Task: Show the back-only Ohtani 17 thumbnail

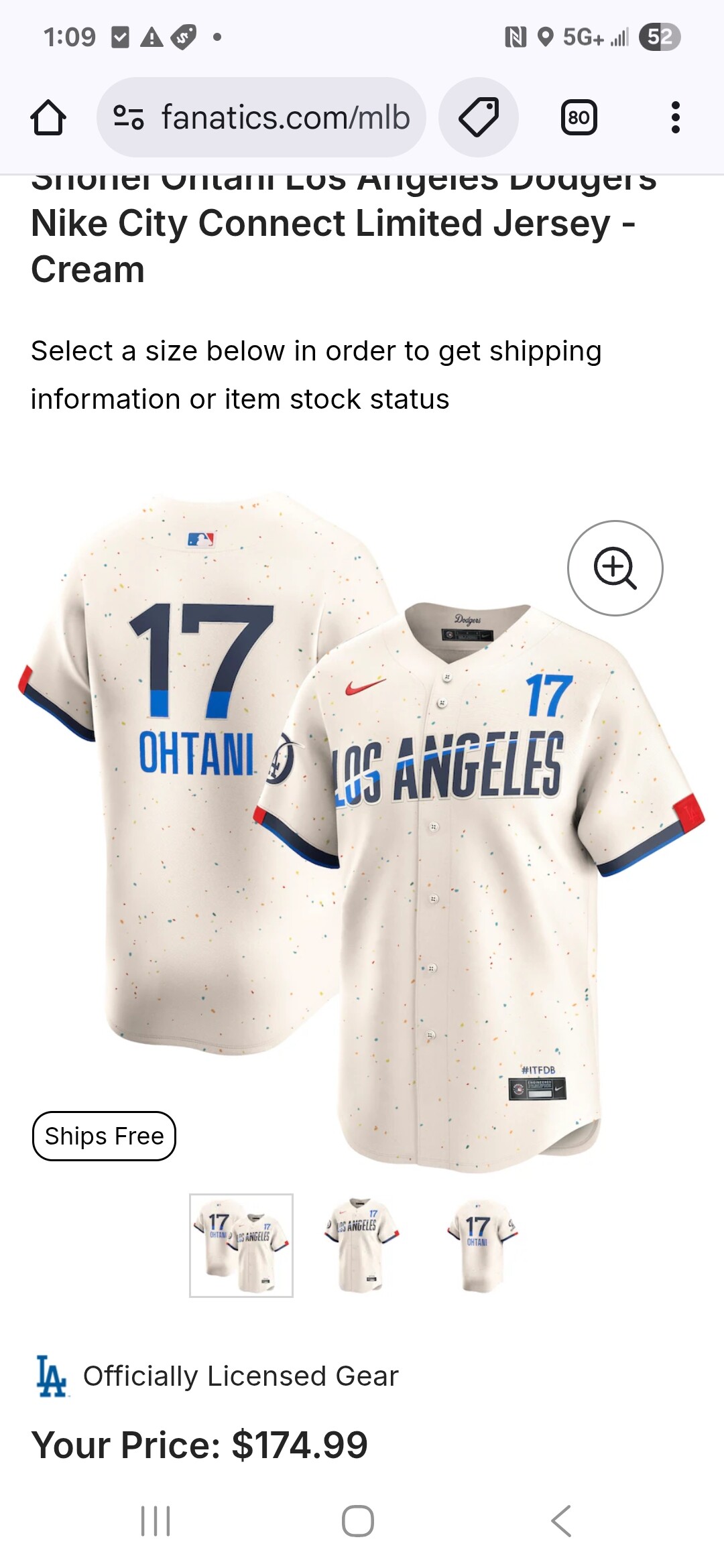Action: [480, 1245]
